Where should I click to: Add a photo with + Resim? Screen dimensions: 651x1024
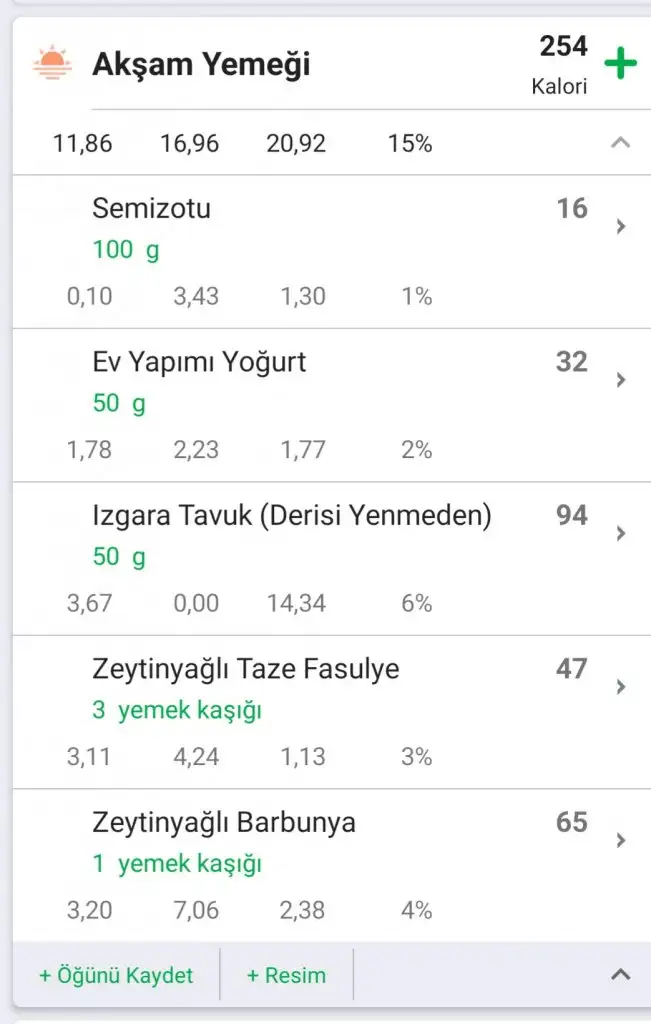[286, 975]
